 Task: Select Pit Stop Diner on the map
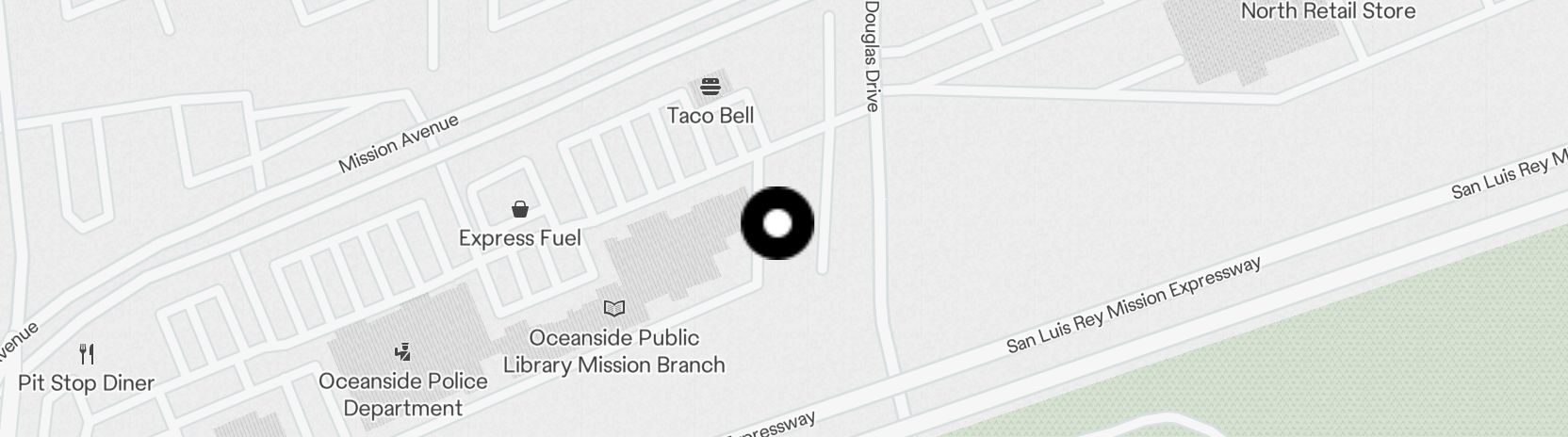[87, 355]
